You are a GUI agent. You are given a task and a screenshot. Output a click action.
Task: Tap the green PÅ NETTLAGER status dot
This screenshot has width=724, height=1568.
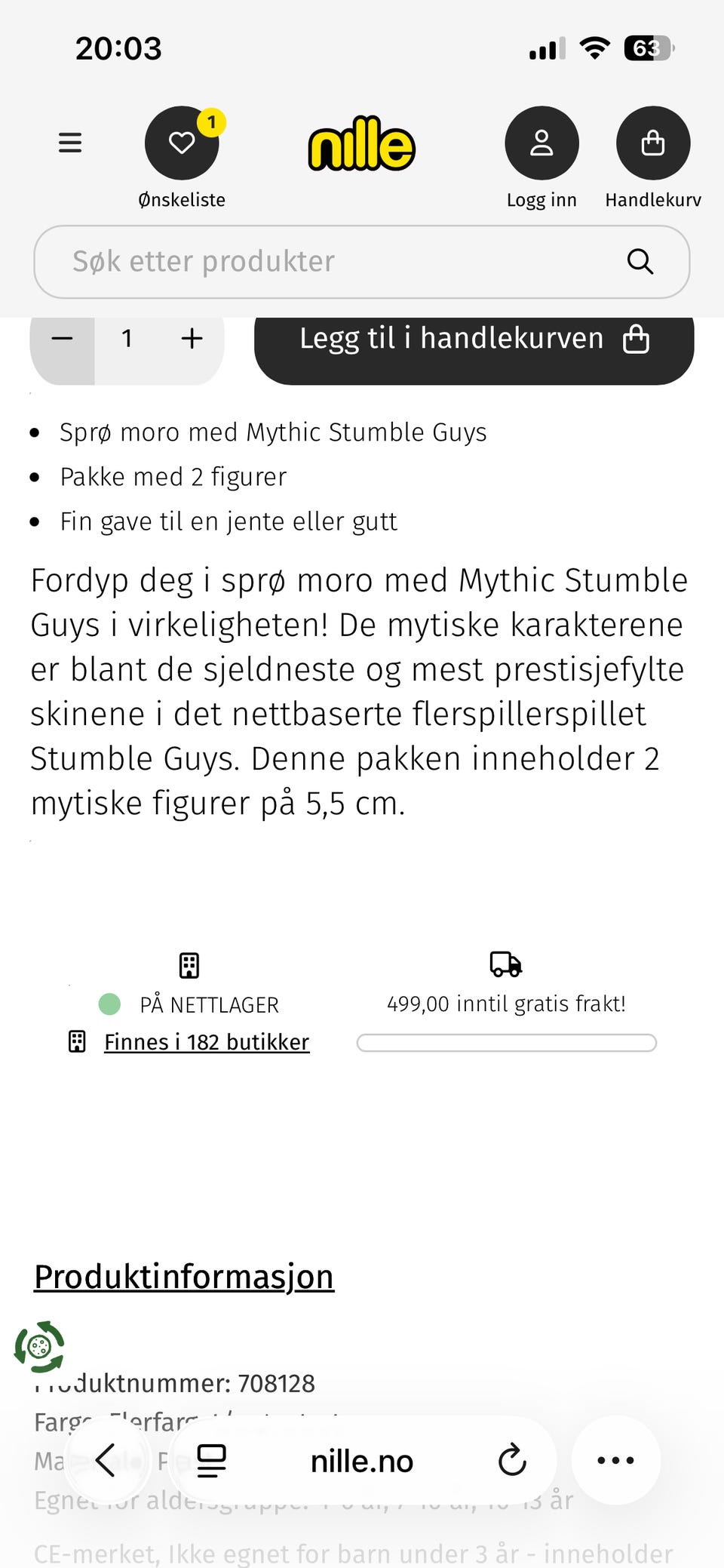coord(110,1004)
